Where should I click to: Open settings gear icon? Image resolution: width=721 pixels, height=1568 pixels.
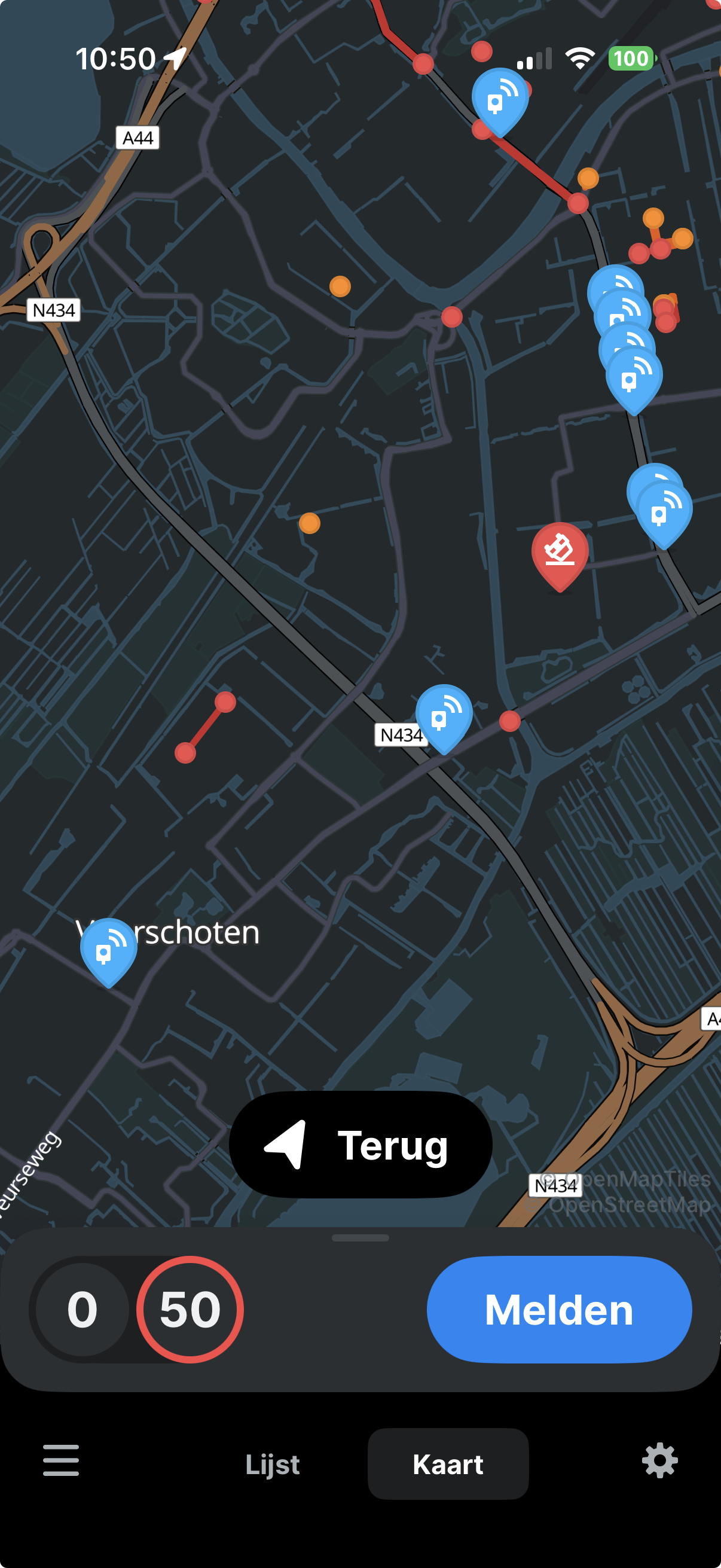pos(659,1460)
